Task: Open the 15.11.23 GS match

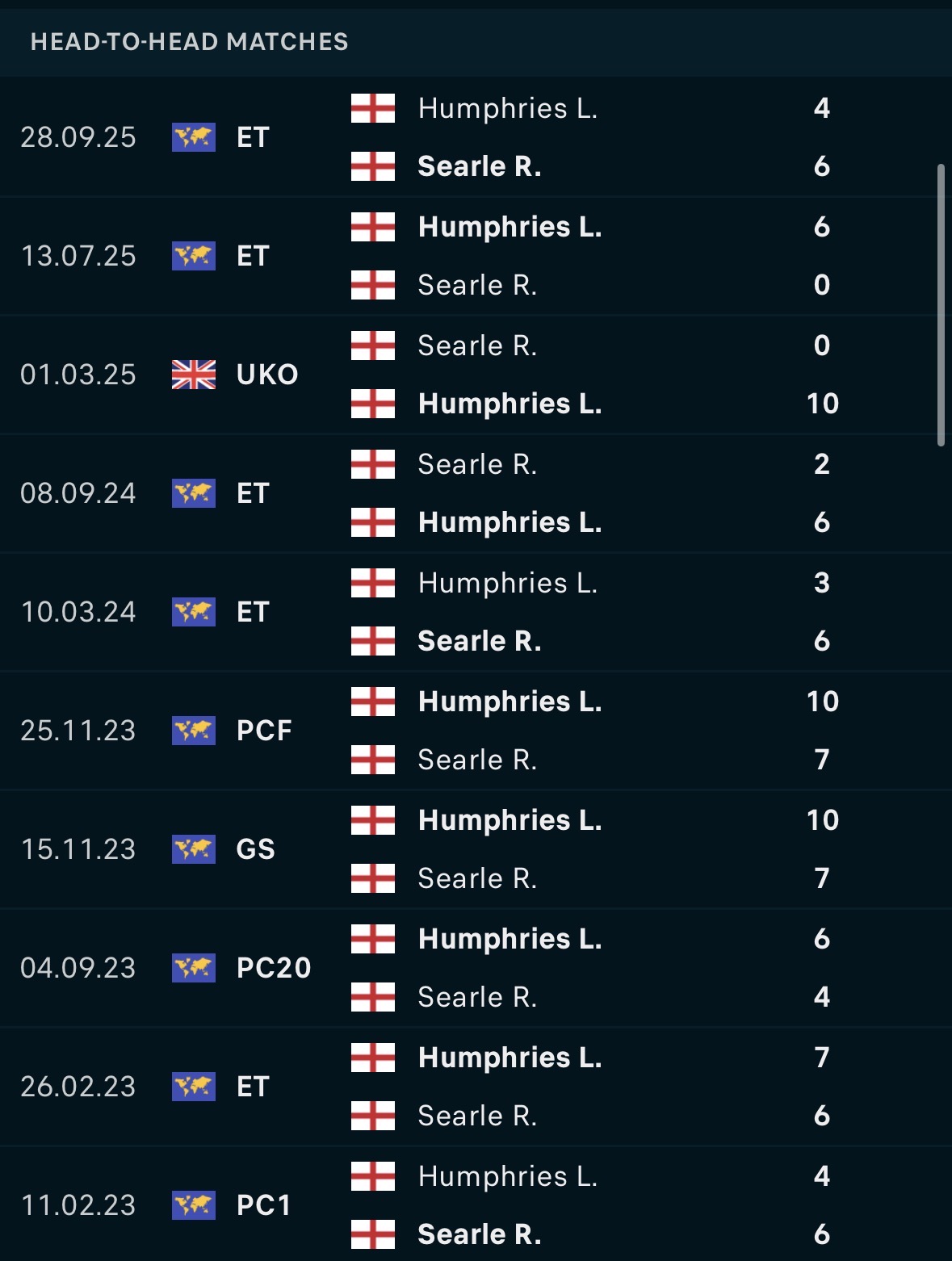Action: (x=476, y=849)
